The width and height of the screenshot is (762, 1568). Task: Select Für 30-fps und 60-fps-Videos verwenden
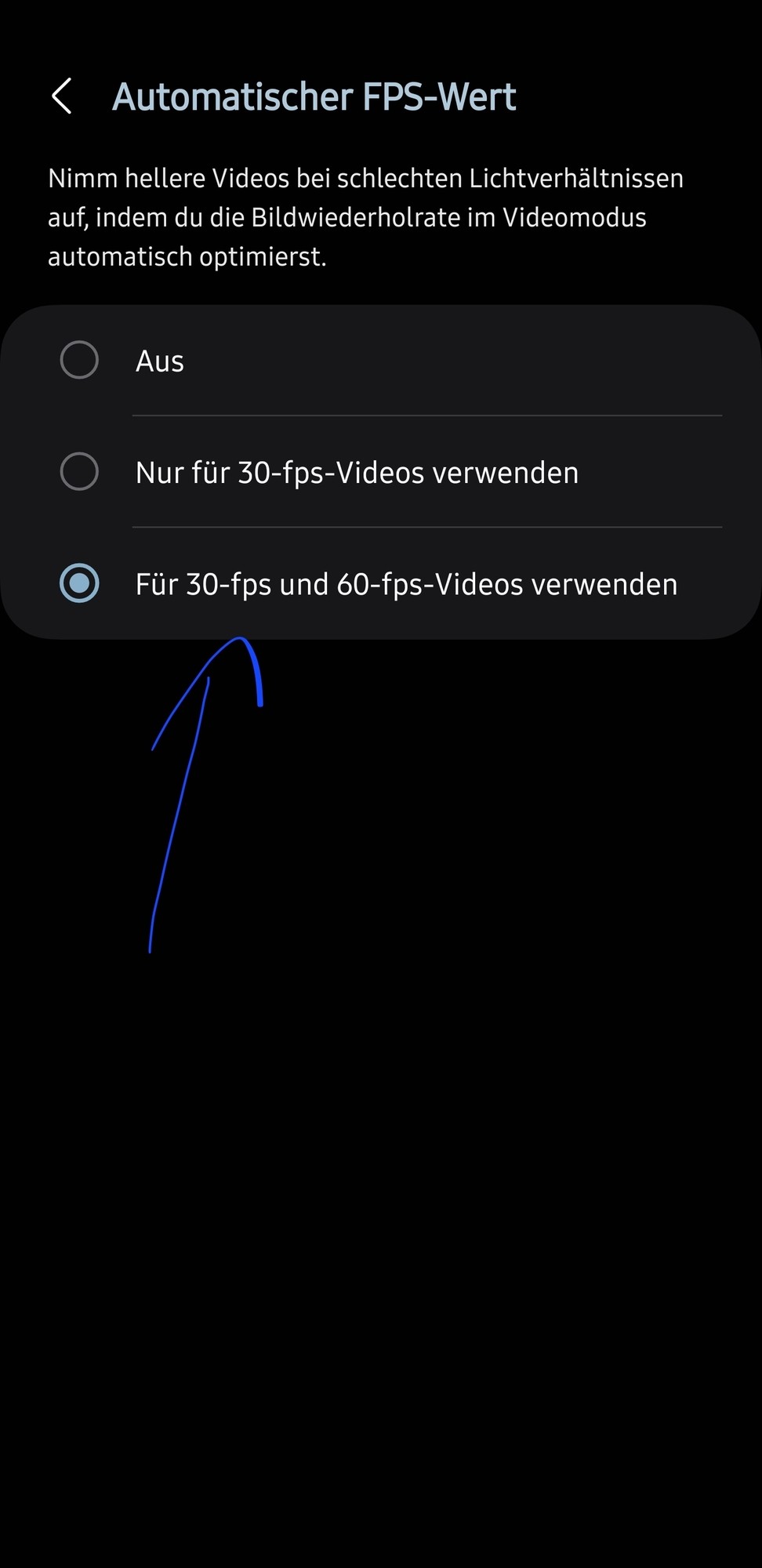pos(79,584)
